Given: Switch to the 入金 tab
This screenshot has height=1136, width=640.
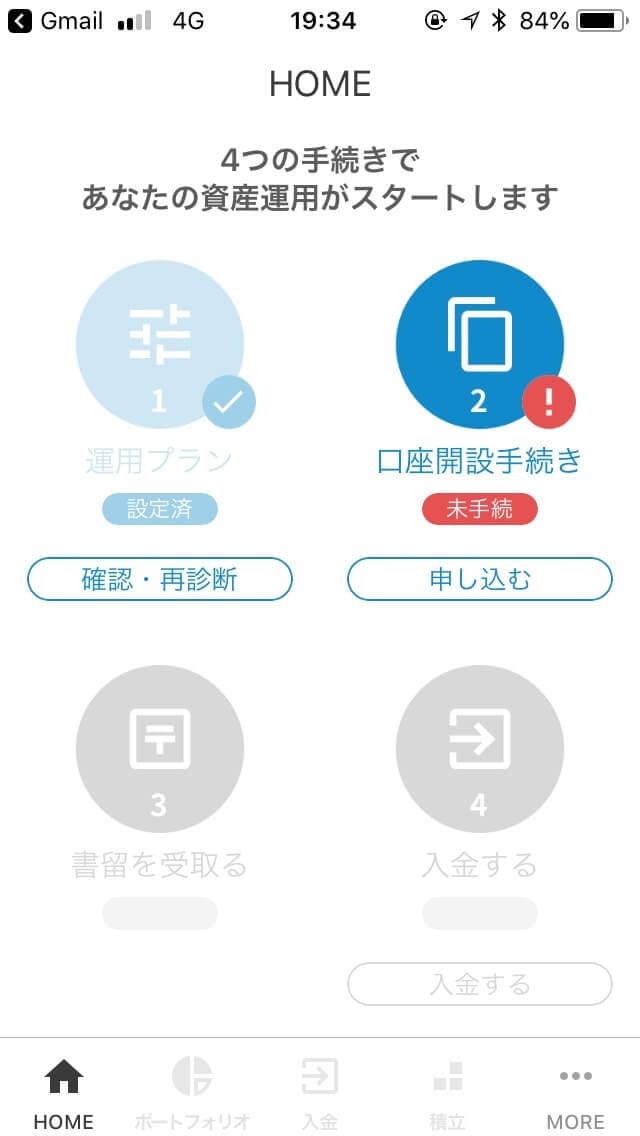Looking at the screenshot, I should (x=320, y=1091).
